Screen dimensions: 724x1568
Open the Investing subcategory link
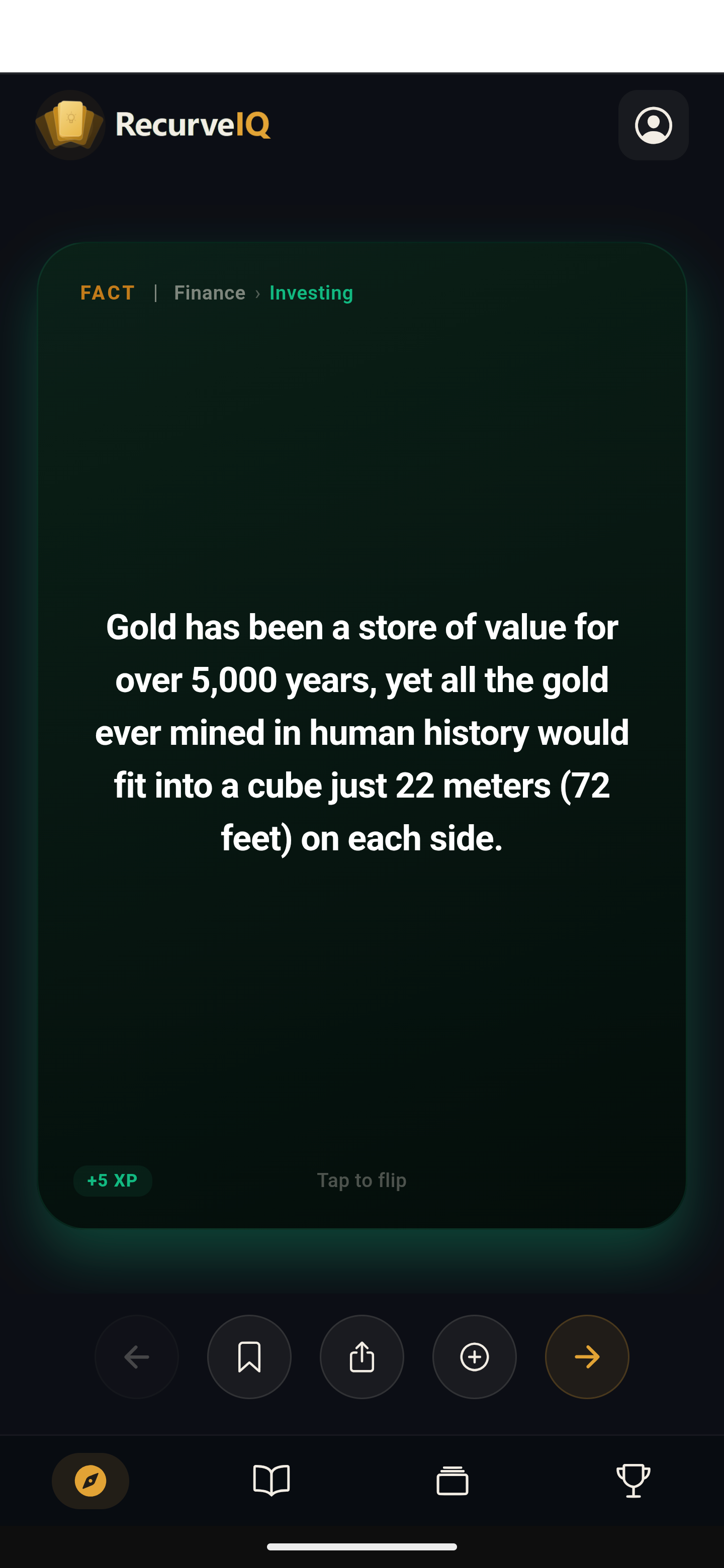click(311, 293)
